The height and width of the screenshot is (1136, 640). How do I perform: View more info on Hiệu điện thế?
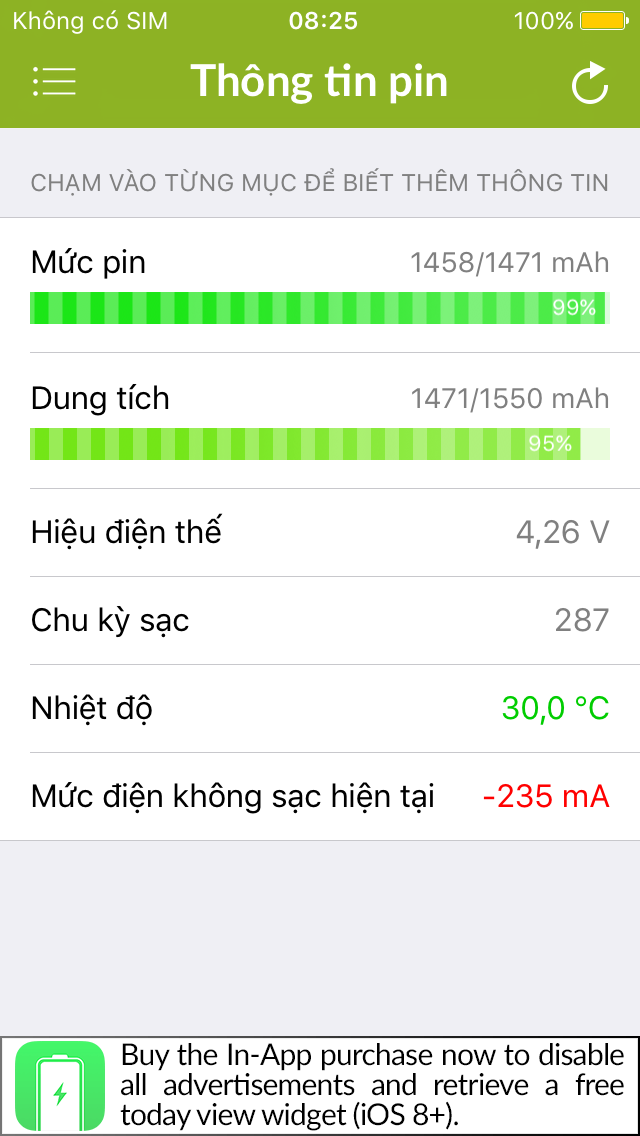pos(320,533)
